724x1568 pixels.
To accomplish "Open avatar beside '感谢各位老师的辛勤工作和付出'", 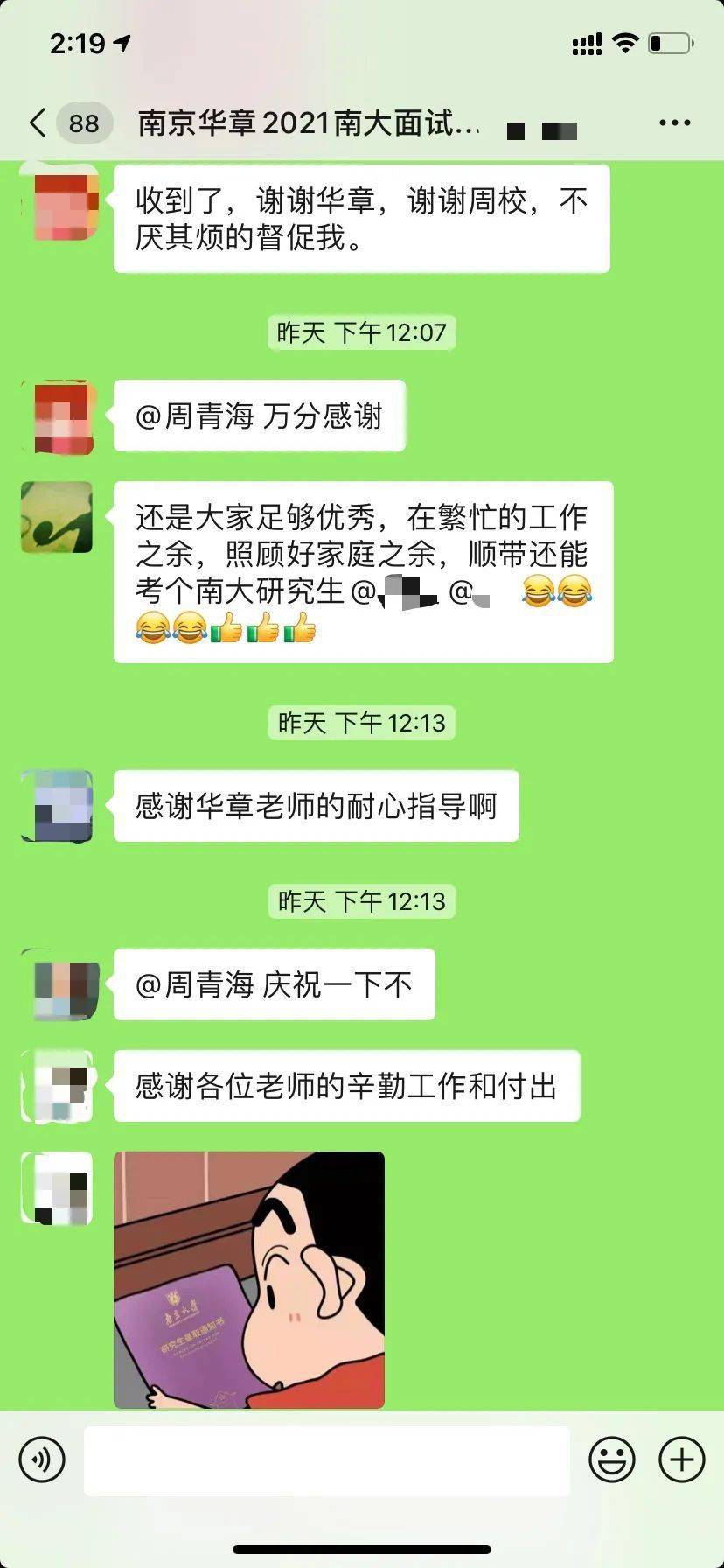I will (57, 1086).
